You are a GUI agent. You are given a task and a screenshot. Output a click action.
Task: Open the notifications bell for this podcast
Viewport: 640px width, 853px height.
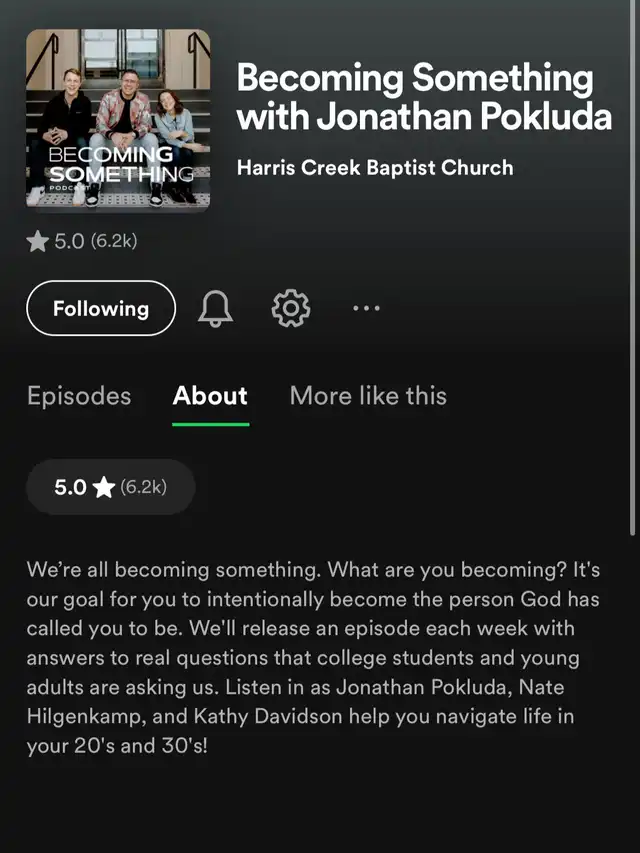pyautogui.click(x=215, y=309)
